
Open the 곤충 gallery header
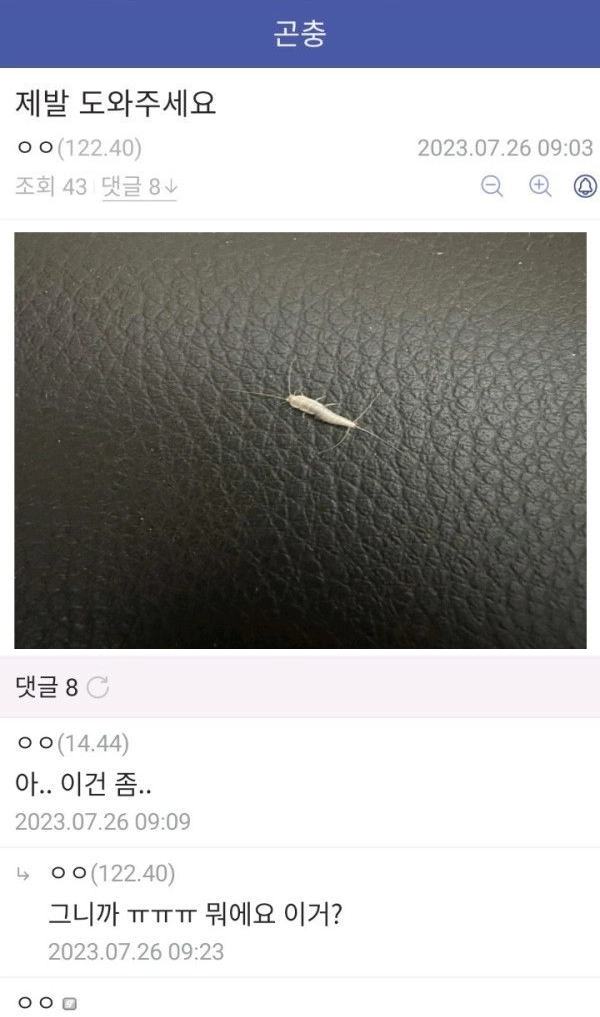tap(300, 33)
